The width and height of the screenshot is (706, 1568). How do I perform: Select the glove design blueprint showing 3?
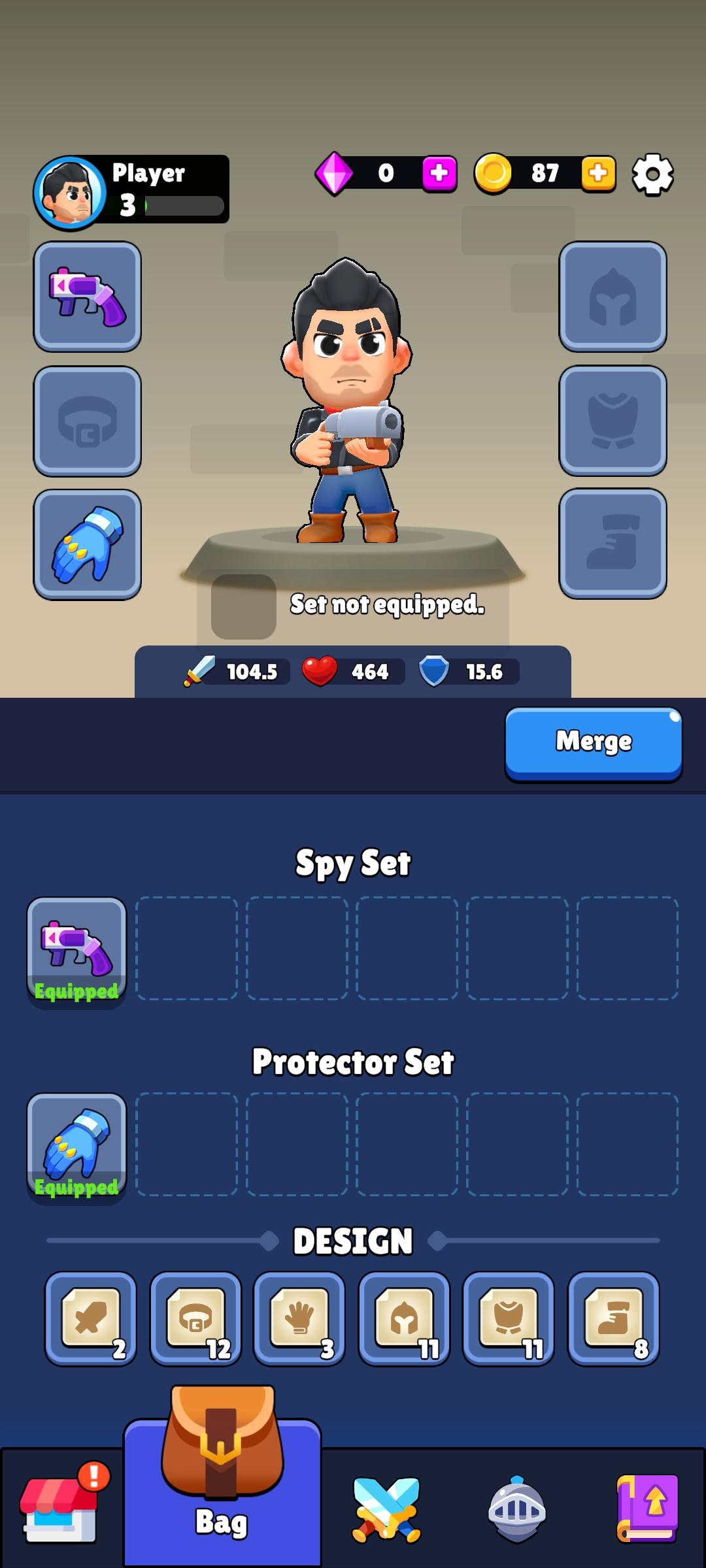click(x=299, y=1320)
